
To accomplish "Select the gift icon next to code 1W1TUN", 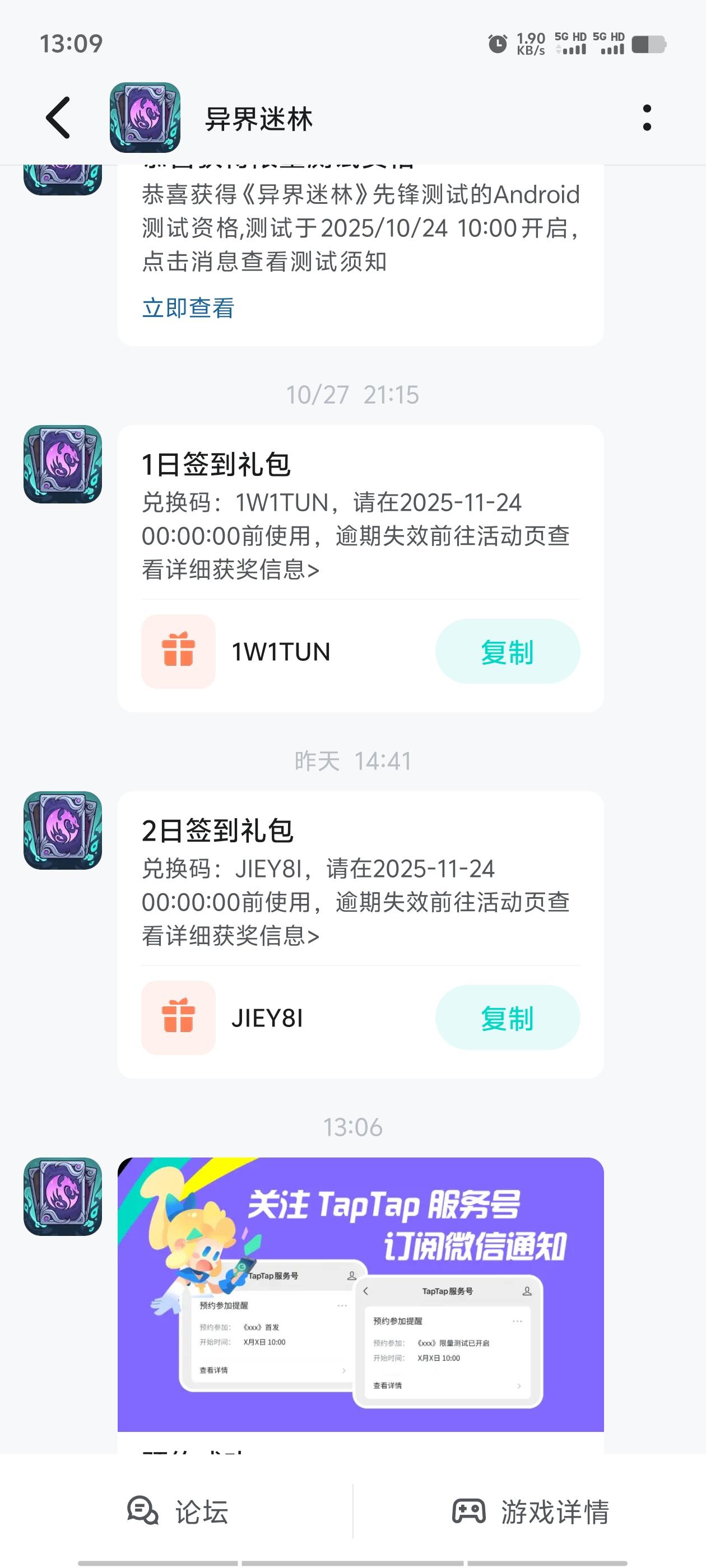I will 178,651.
